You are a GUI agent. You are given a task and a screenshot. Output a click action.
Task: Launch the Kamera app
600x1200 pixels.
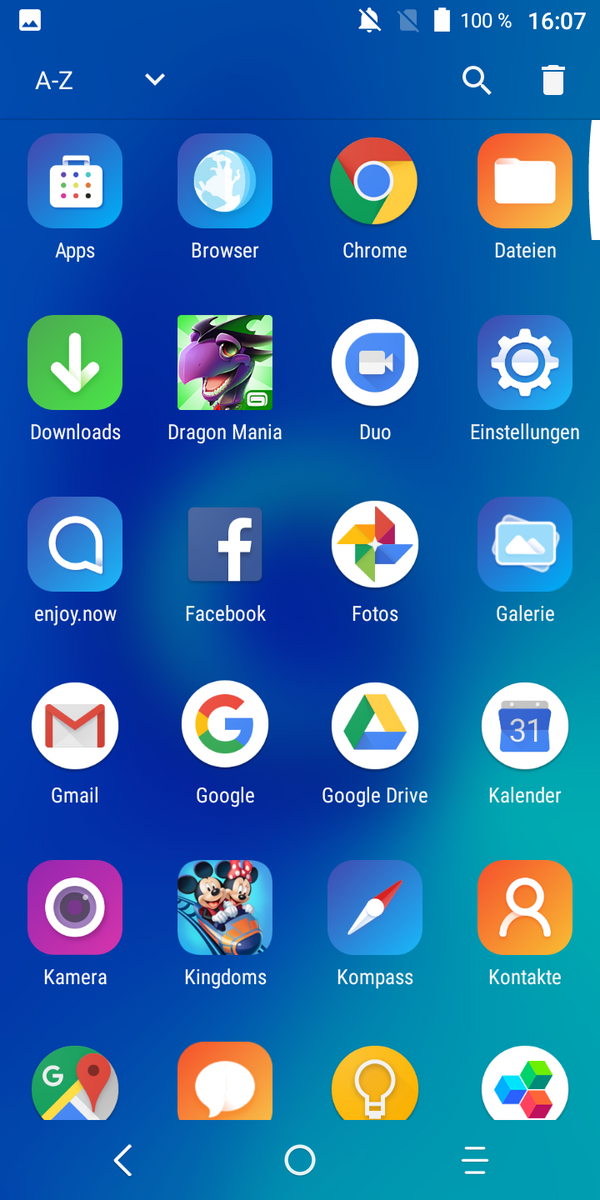tap(75, 908)
